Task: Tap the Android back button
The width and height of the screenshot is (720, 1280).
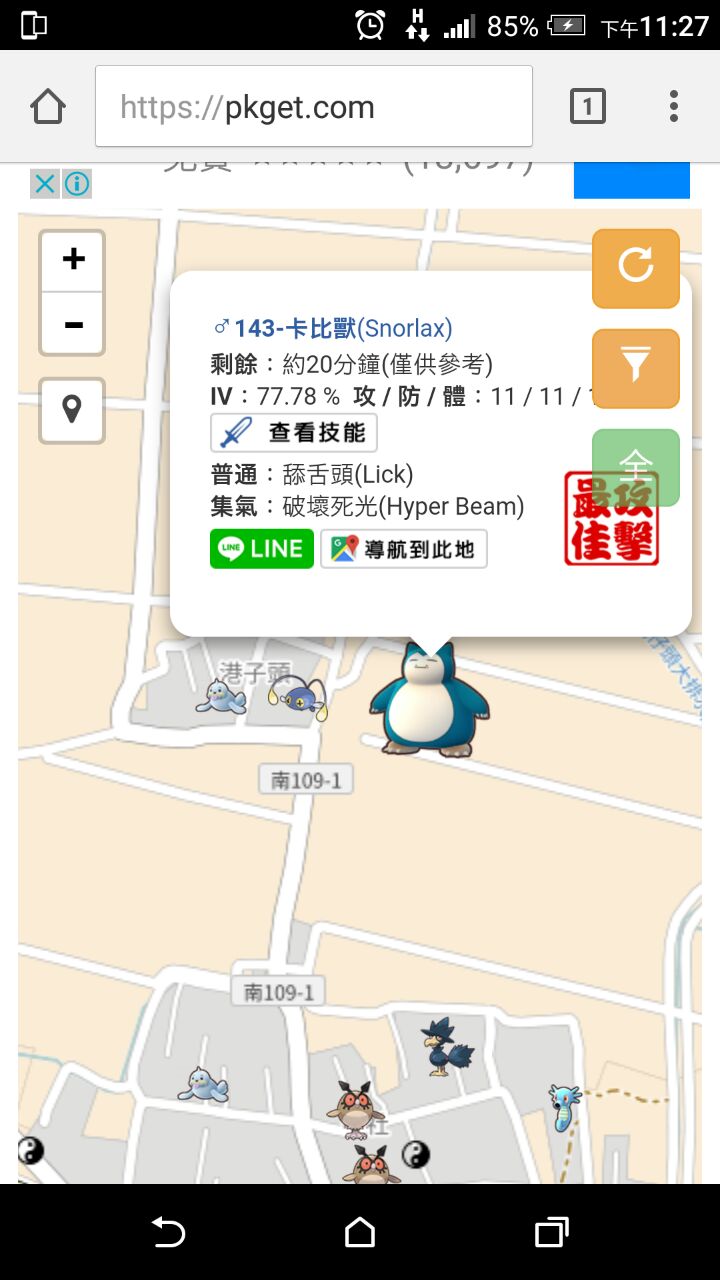Action: pyautogui.click(x=168, y=1232)
